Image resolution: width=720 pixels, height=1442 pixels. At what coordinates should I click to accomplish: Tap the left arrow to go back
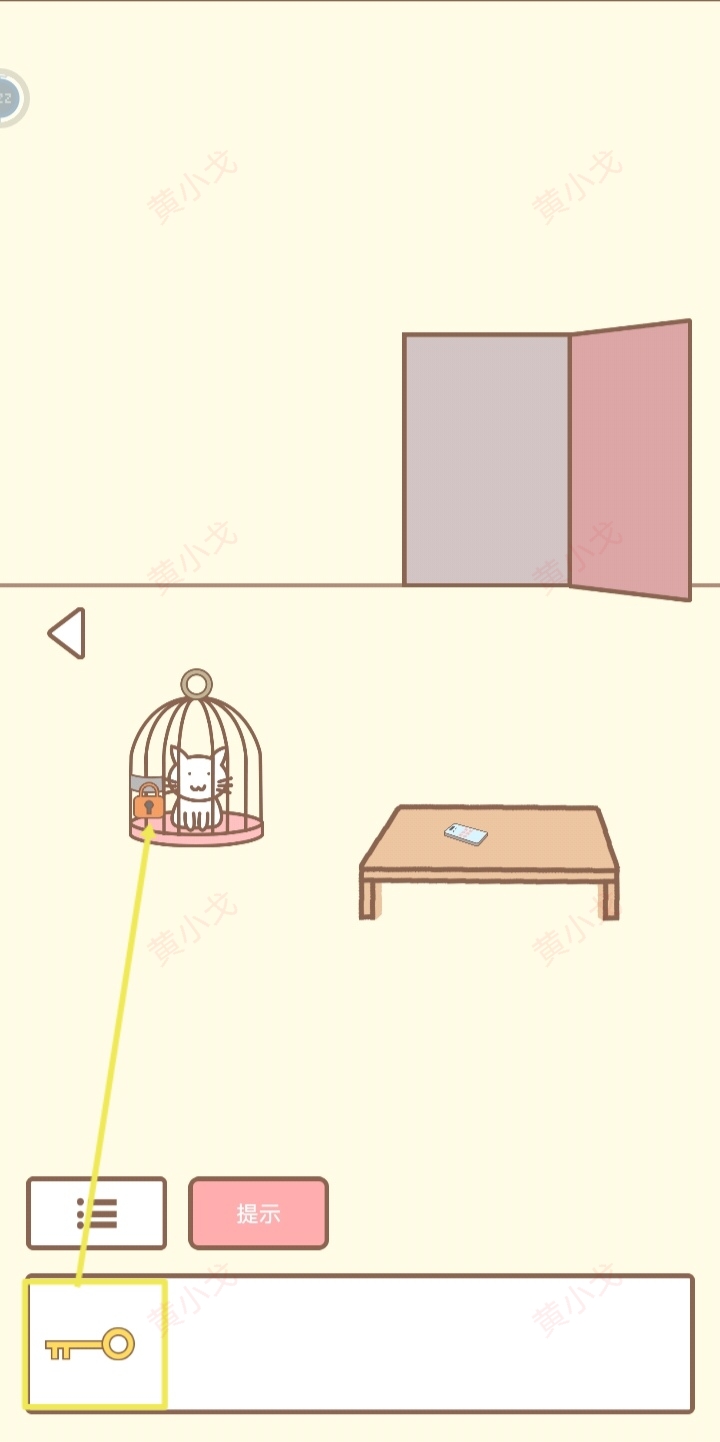[x=67, y=634]
